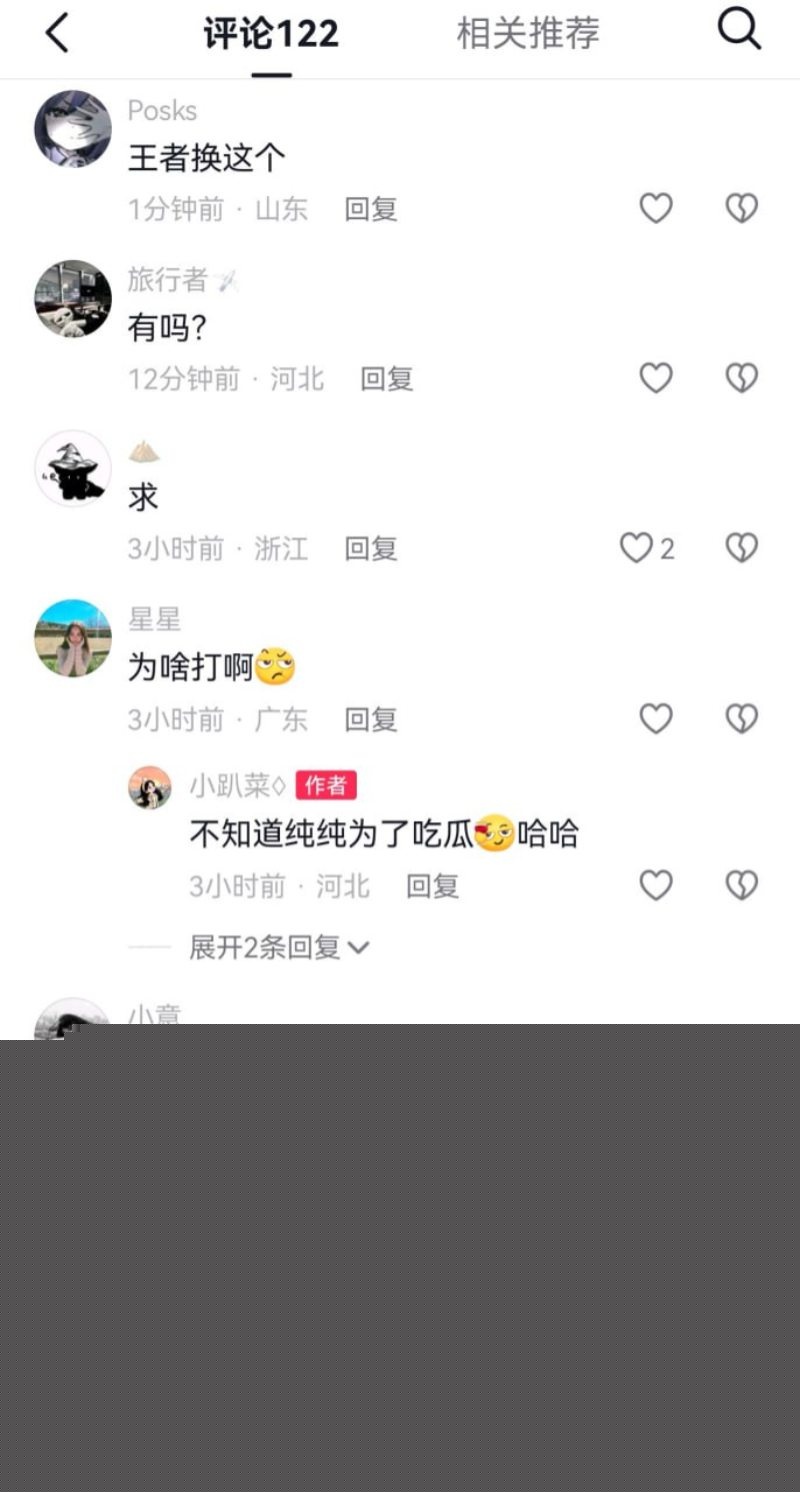Like the author's reply 不知道纯纯为了吃瓜
Viewport: 800px width, 1492px height.
tap(656, 885)
